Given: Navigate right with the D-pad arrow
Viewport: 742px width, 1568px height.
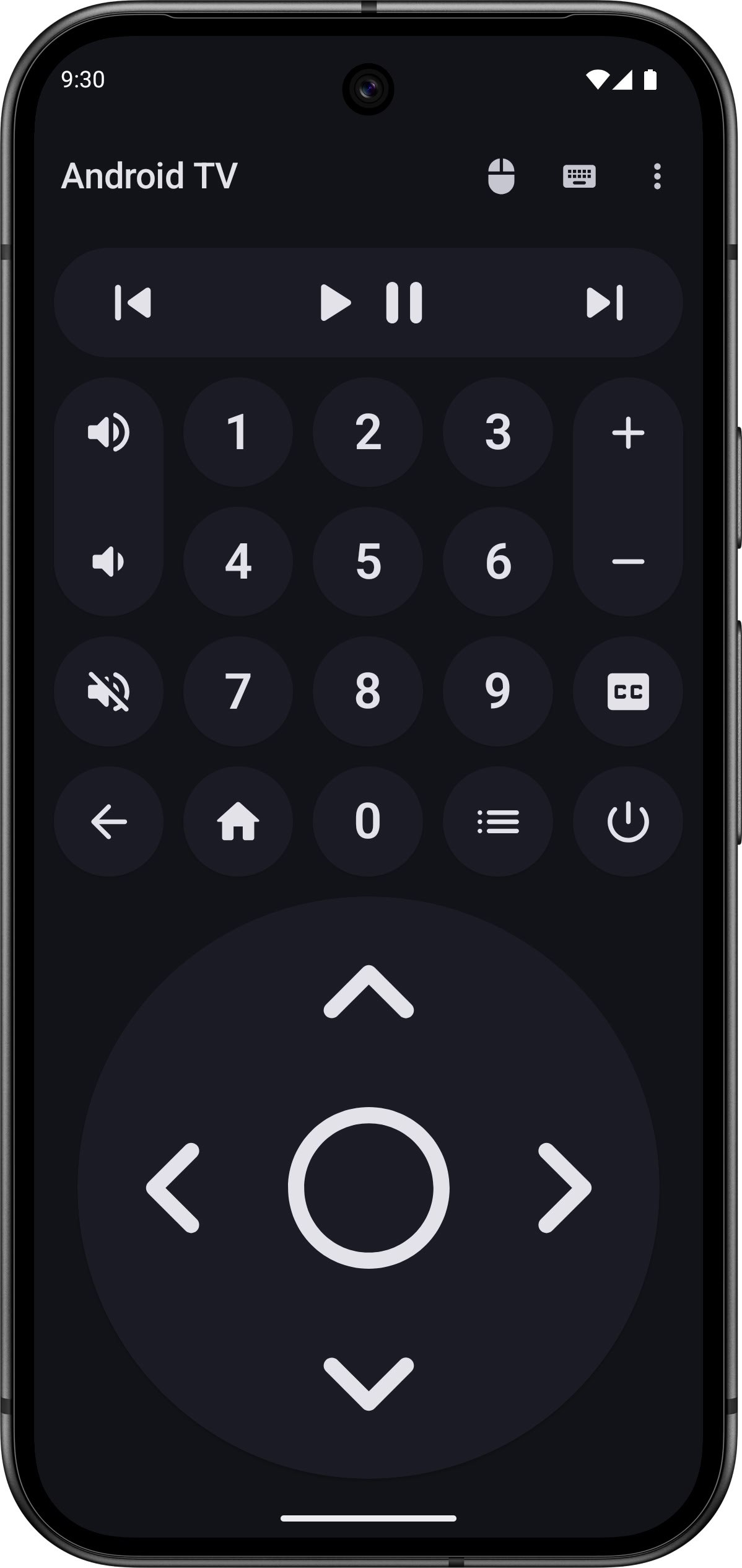Looking at the screenshot, I should coord(564,1188).
